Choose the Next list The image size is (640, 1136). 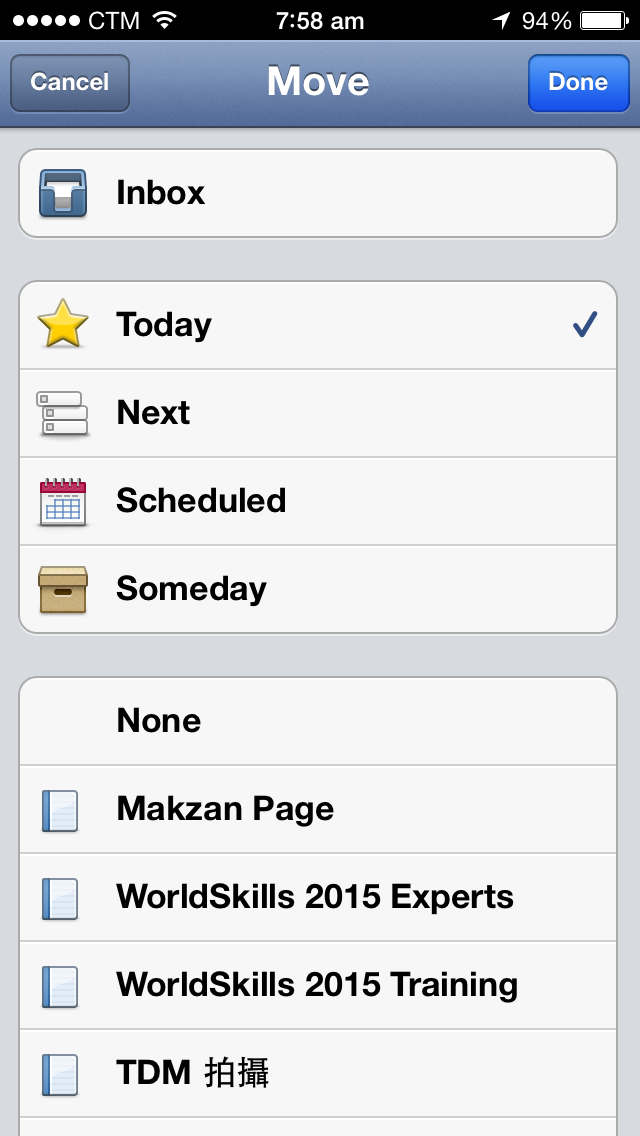(x=318, y=413)
